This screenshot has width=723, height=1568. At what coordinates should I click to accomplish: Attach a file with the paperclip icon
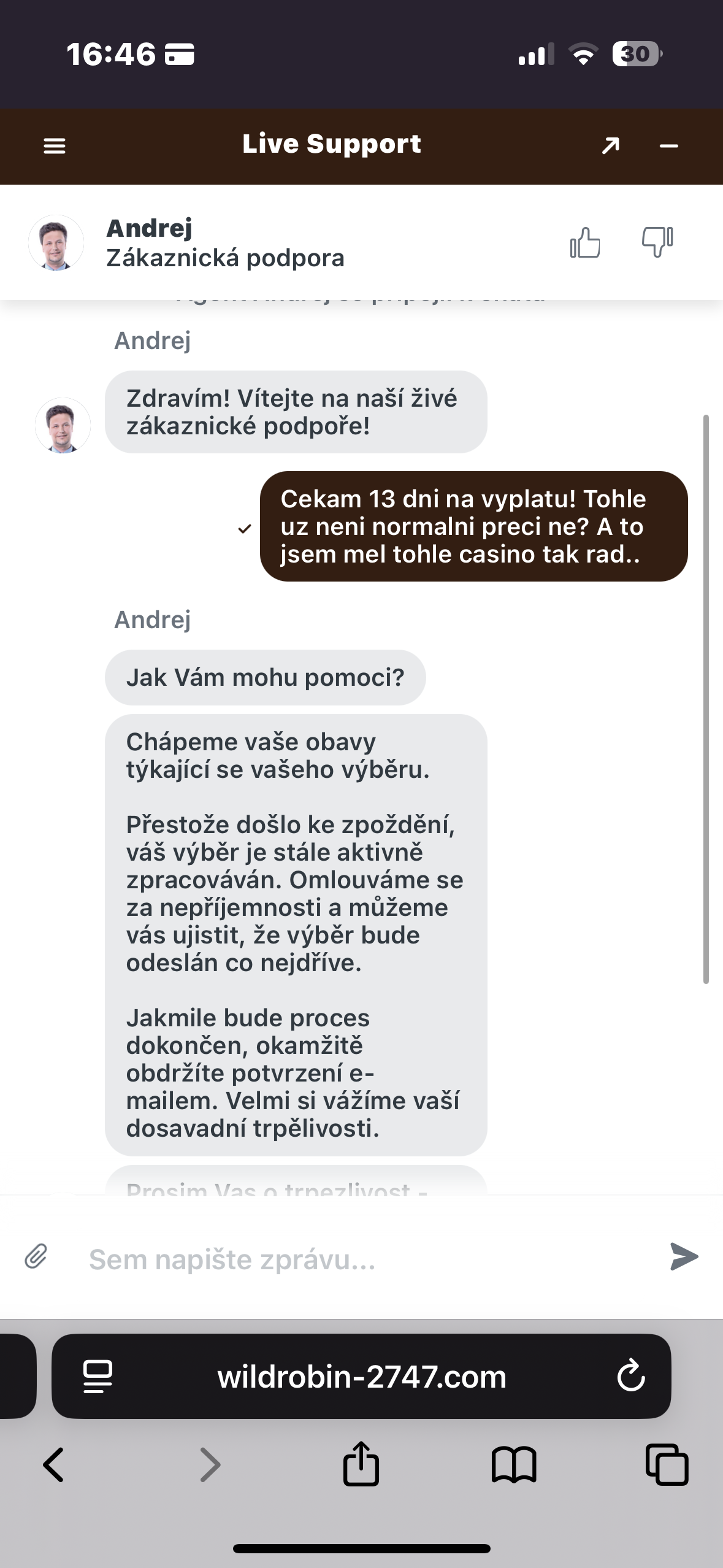pyautogui.click(x=36, y=1256)
